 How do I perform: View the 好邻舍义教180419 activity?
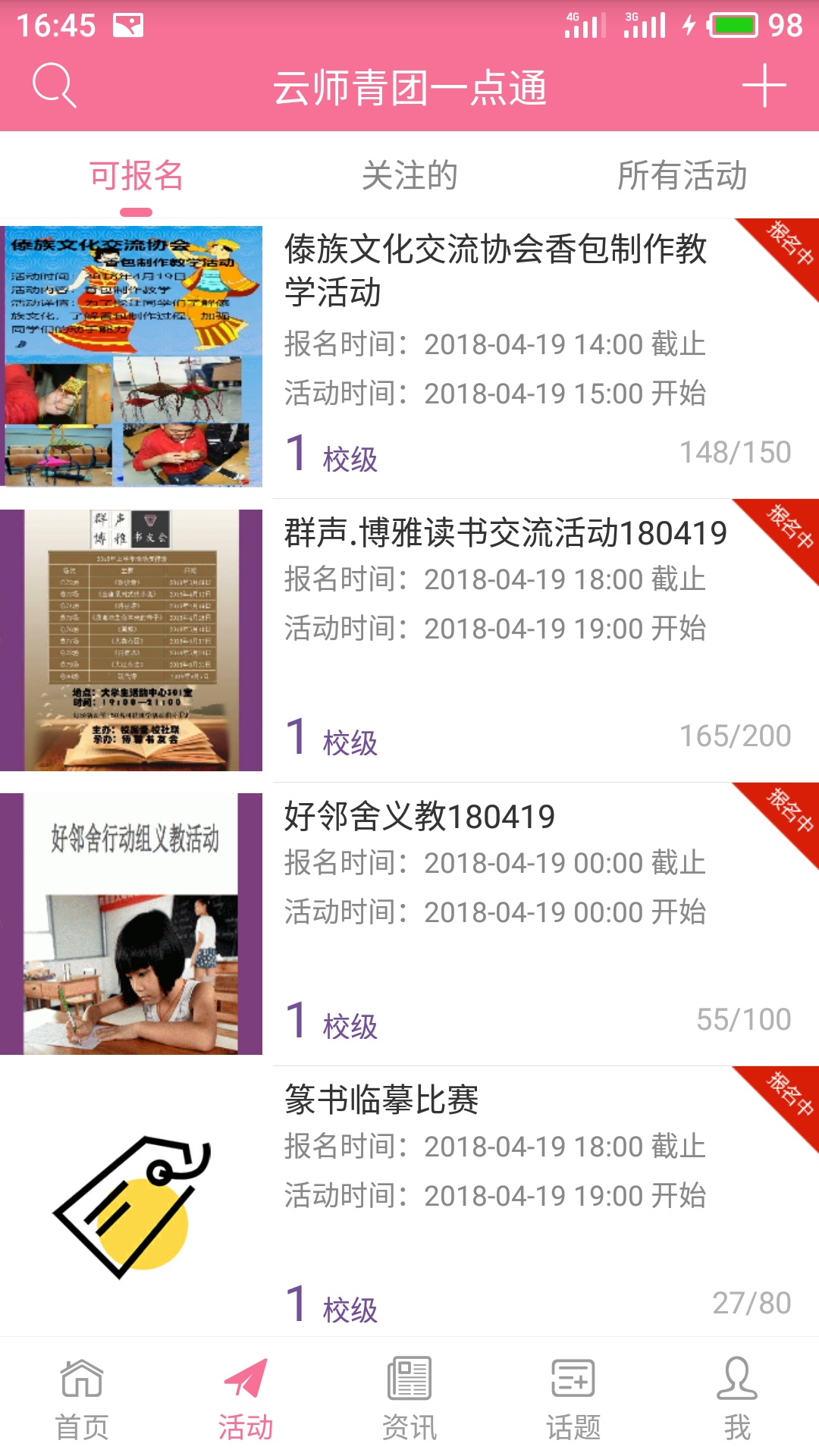click(x=419, y=817)
